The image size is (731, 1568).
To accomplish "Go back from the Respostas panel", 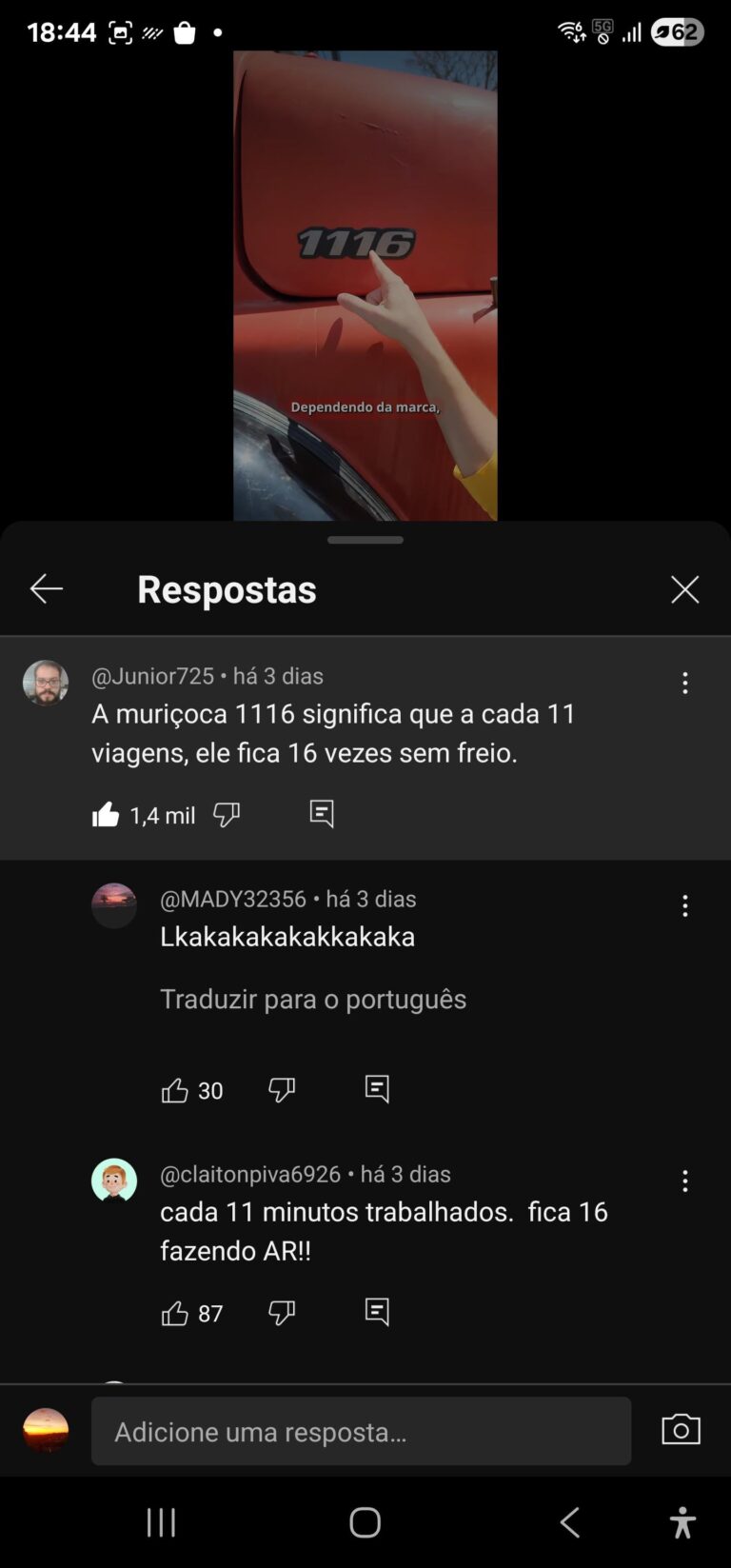I will pyautogui.click(x=46, y=589).
